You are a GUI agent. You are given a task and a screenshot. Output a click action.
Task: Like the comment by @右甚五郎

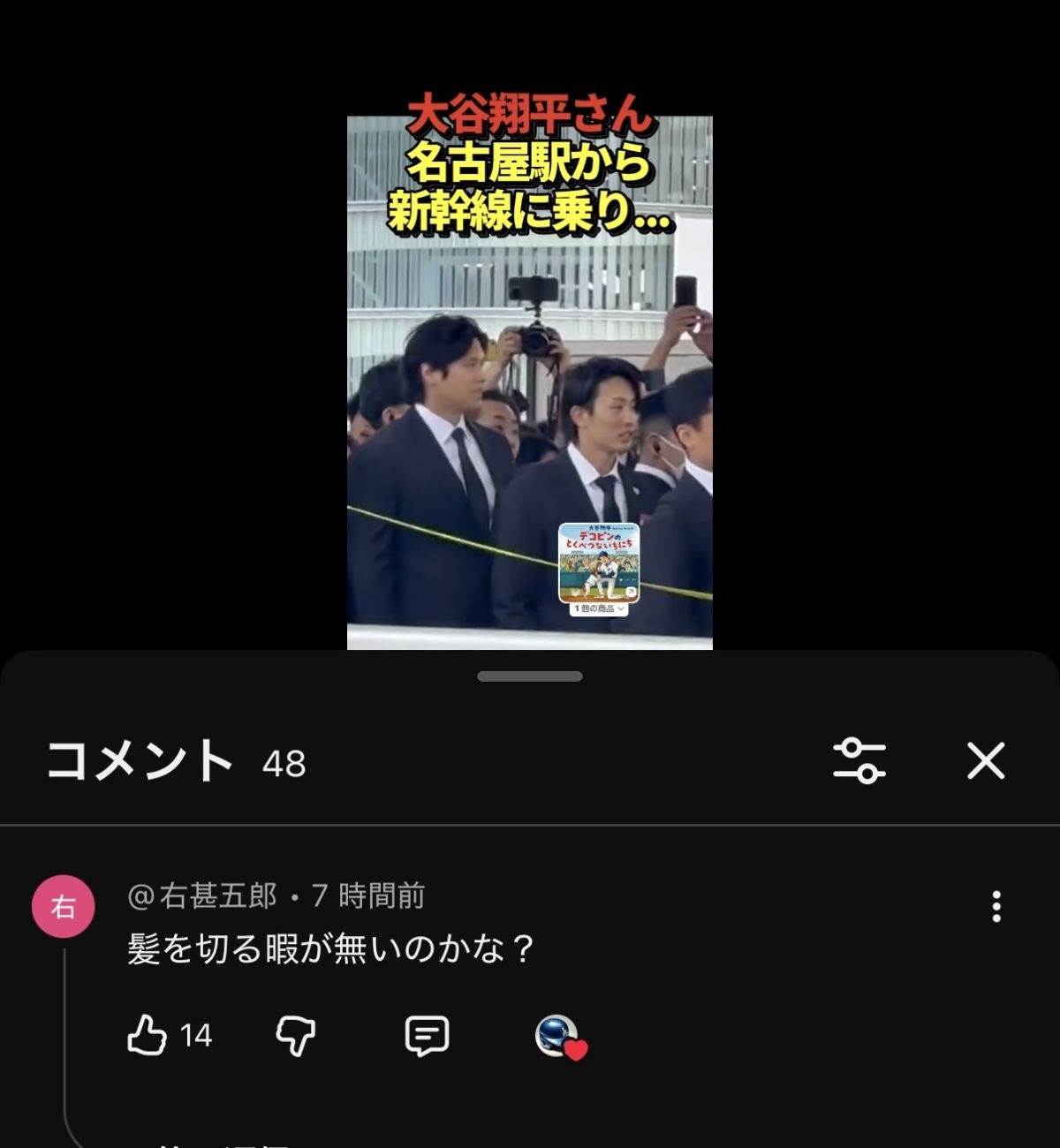click(147, 1034)
